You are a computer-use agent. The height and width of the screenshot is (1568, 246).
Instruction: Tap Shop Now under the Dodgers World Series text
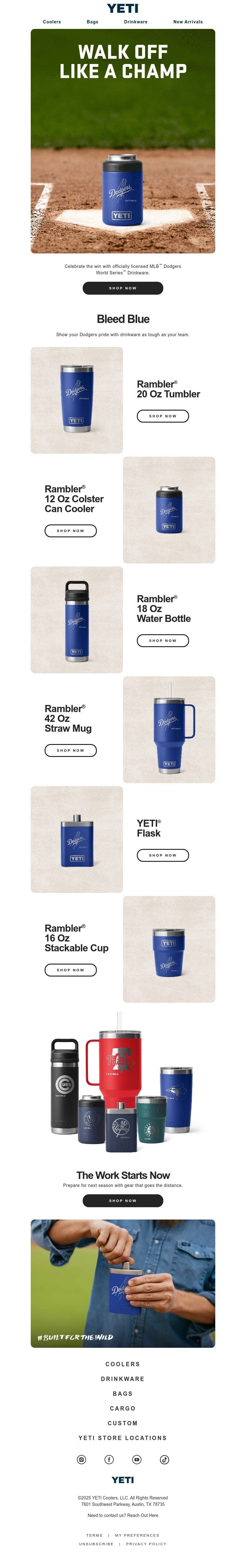tap(123, 288)
